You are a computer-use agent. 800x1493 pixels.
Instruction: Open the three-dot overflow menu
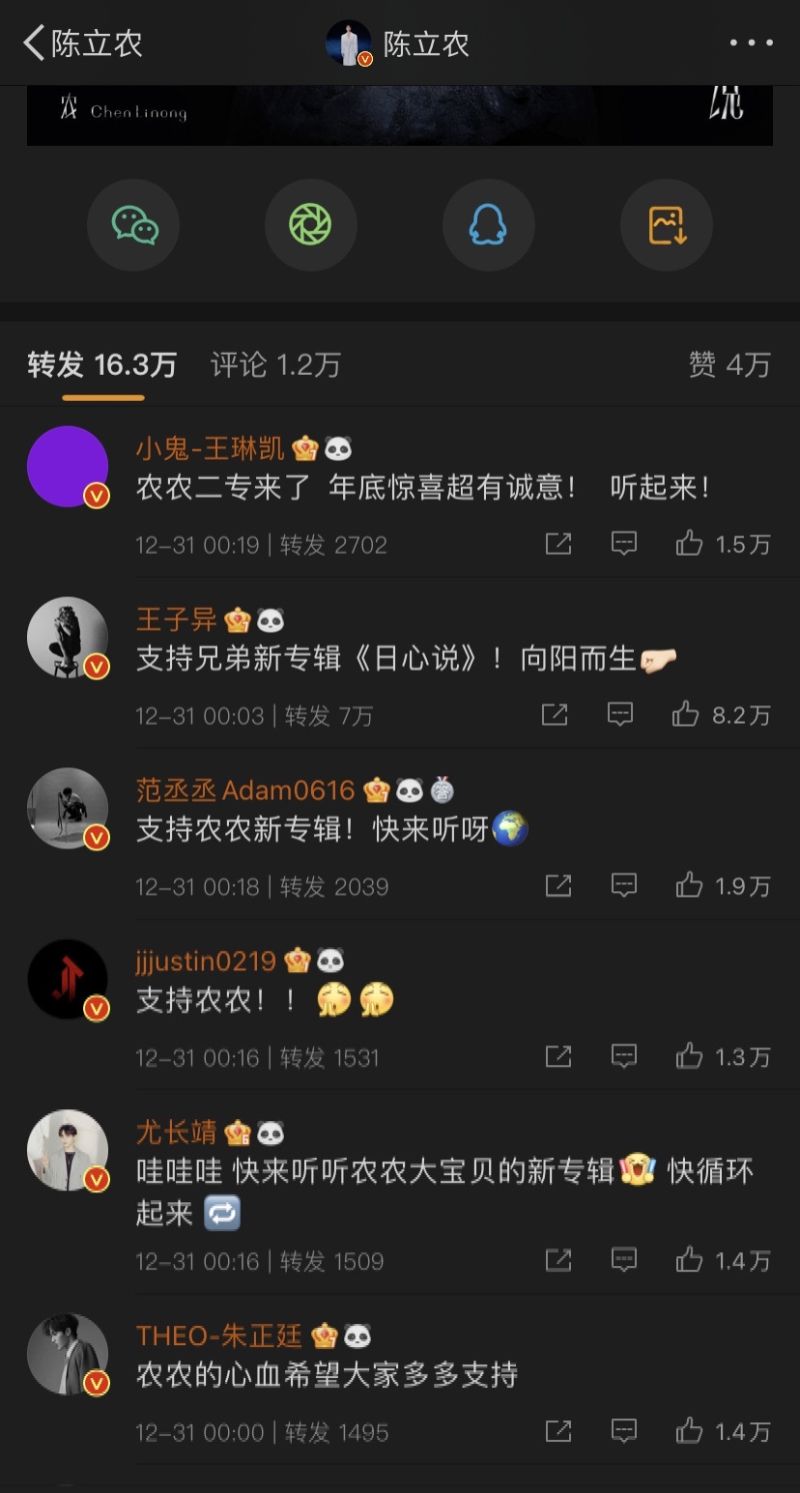(750, 43)
